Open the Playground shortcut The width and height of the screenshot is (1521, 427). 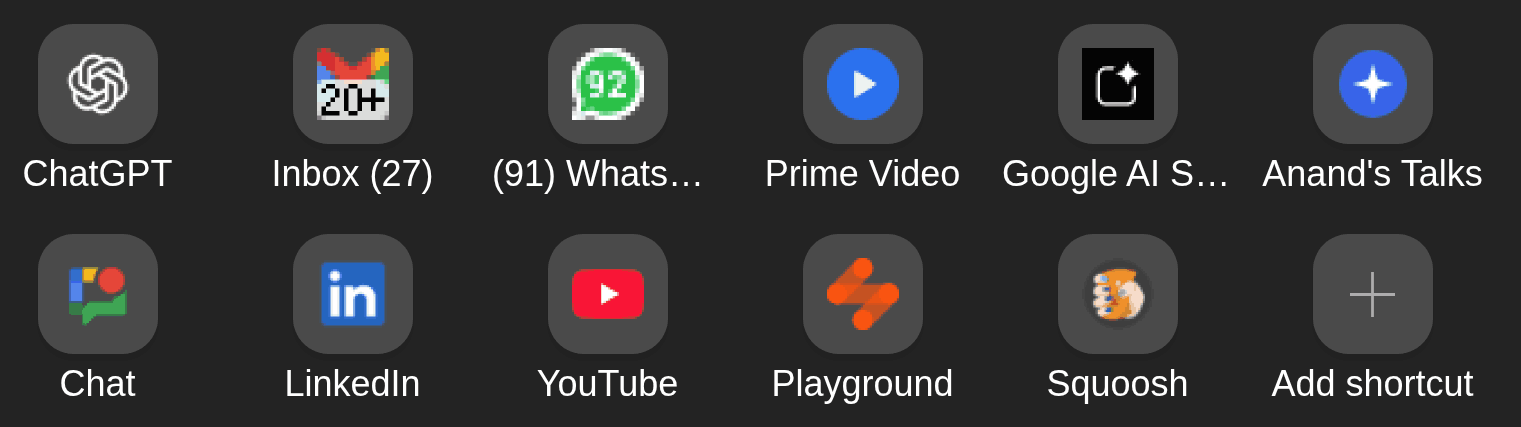click(863, 294)
